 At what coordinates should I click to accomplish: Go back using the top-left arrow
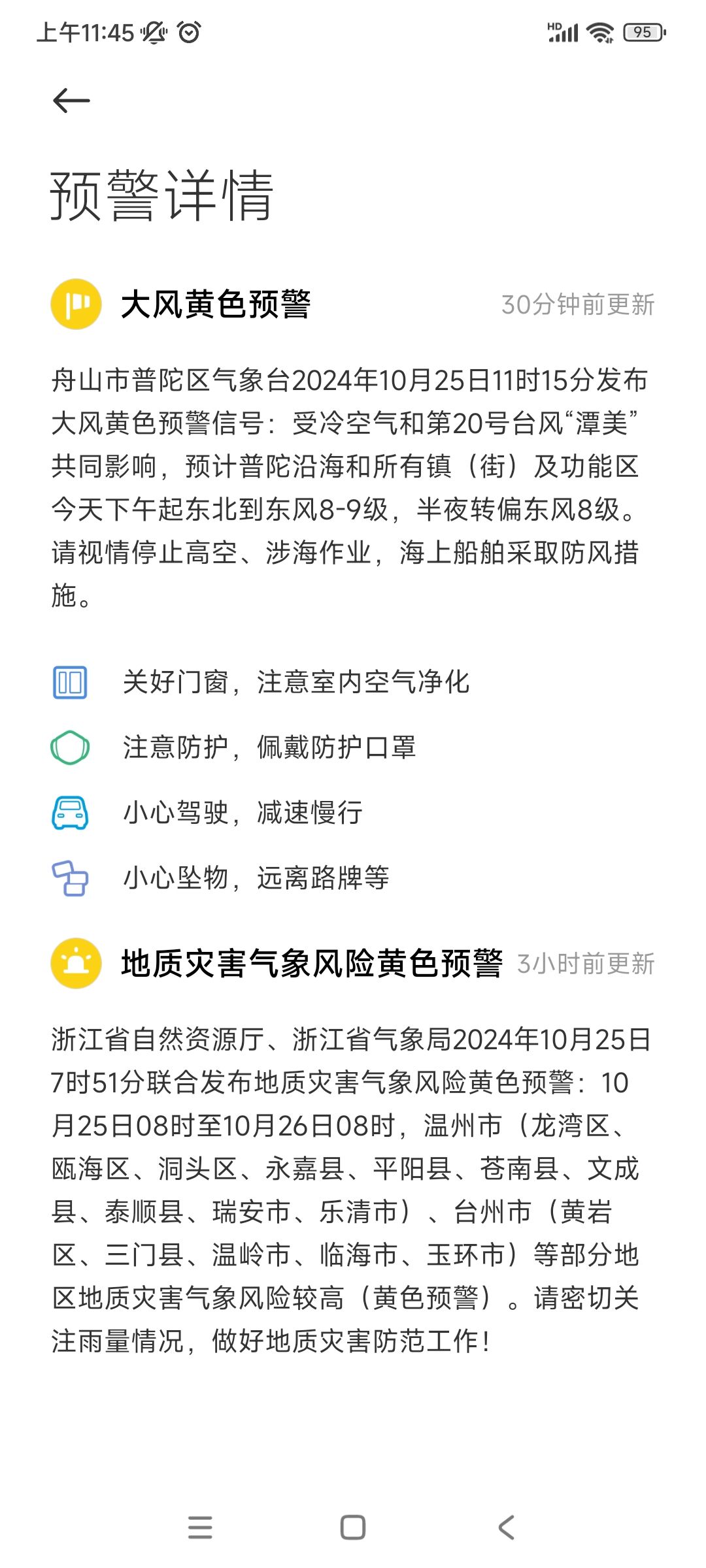71,101
